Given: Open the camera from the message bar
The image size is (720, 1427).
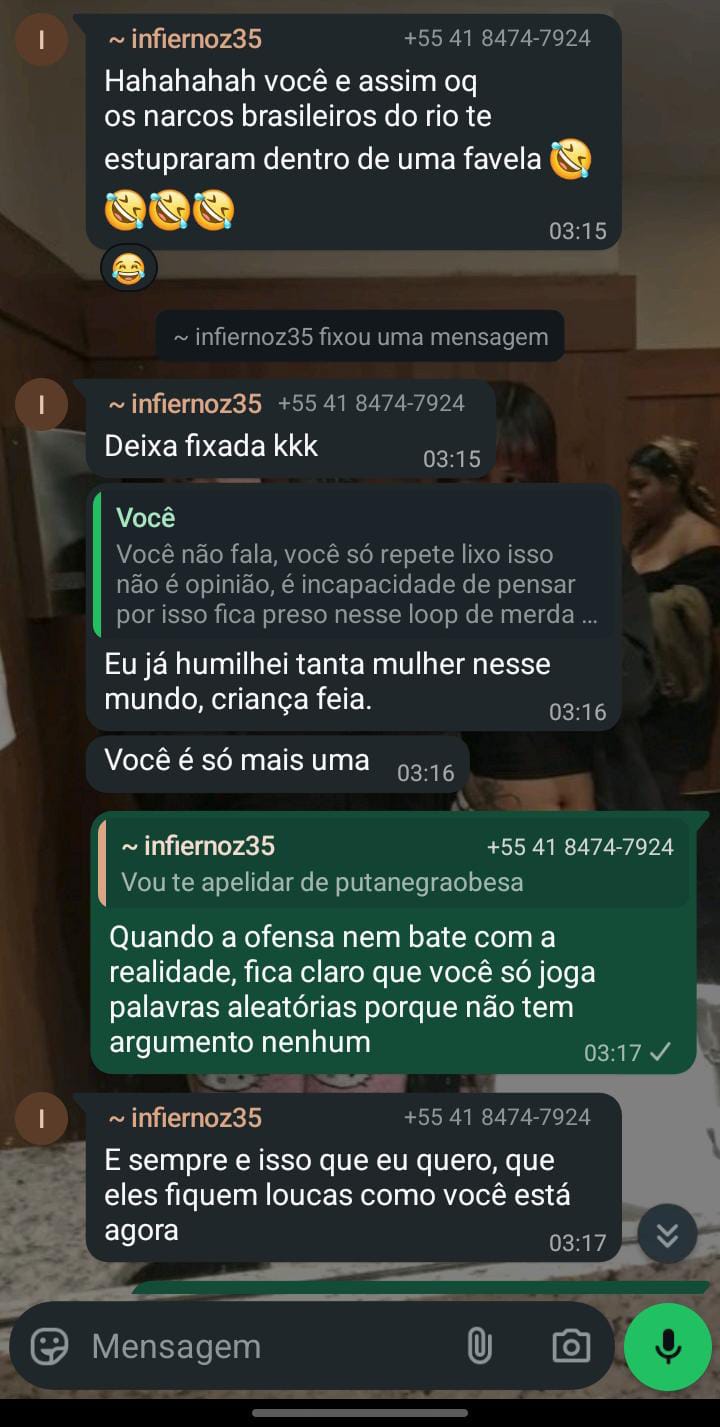Looking at the screenshot, I should pos(571,1347).
